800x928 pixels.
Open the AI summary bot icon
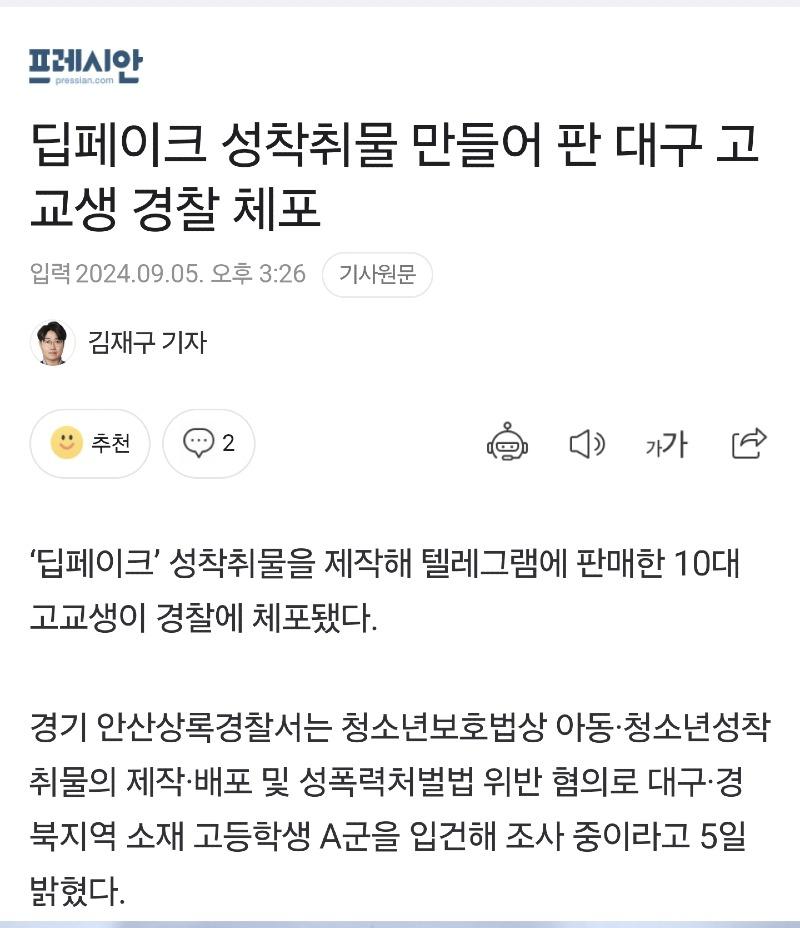click(x=507, y=443)
